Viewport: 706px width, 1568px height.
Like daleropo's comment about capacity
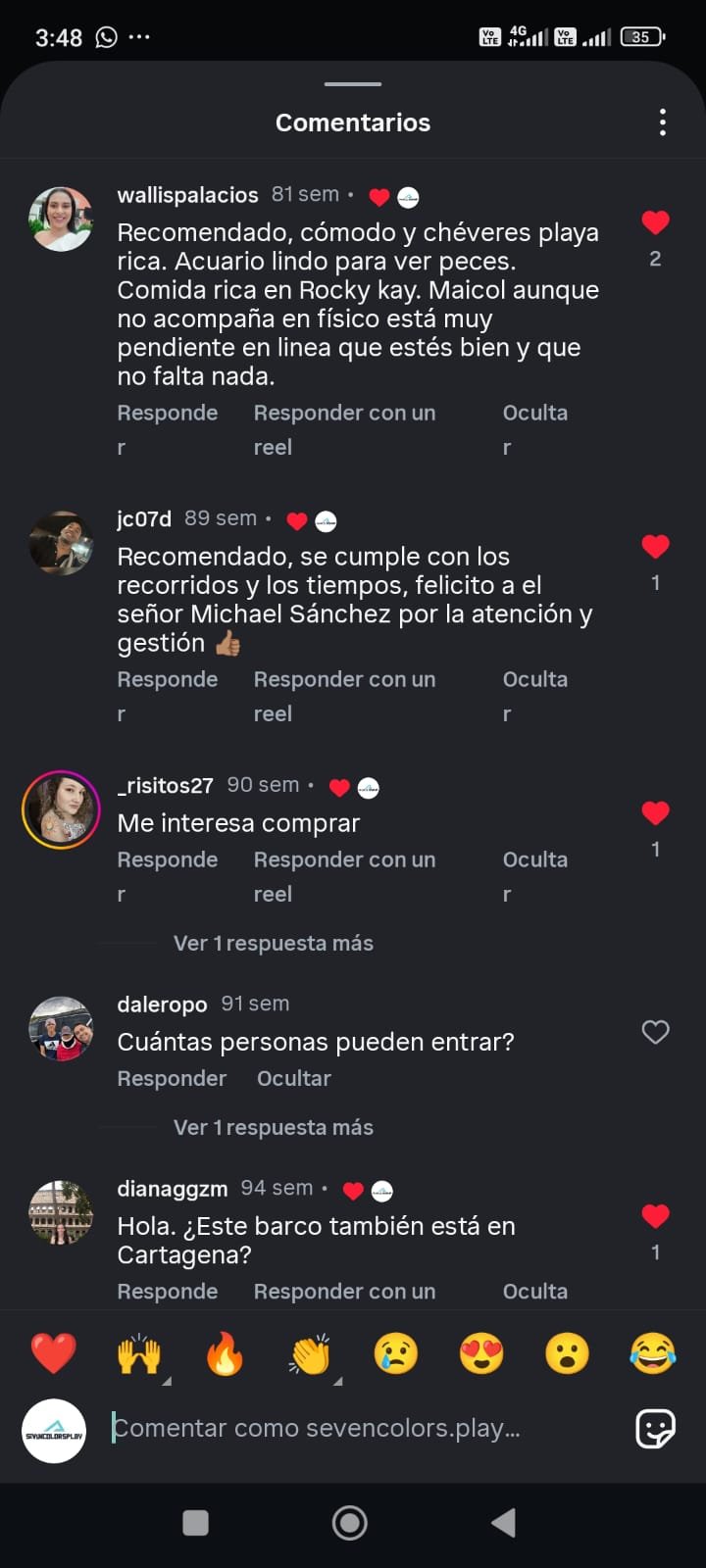coord(655,1032)
